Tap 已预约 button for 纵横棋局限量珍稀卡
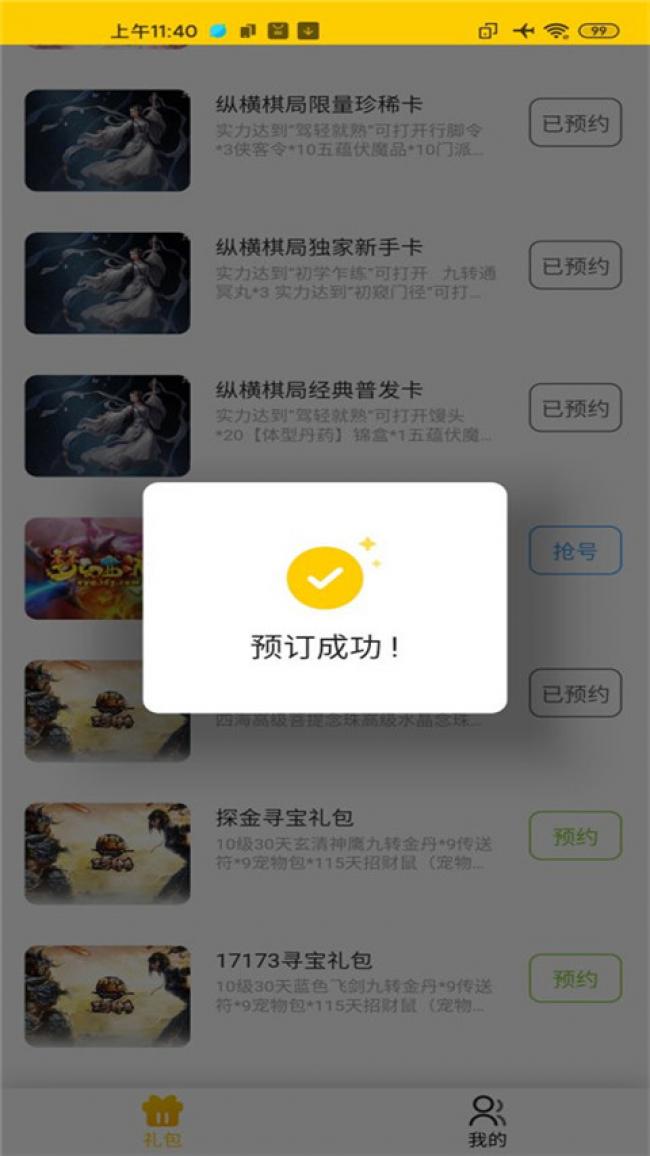 [x=575, y=124]
